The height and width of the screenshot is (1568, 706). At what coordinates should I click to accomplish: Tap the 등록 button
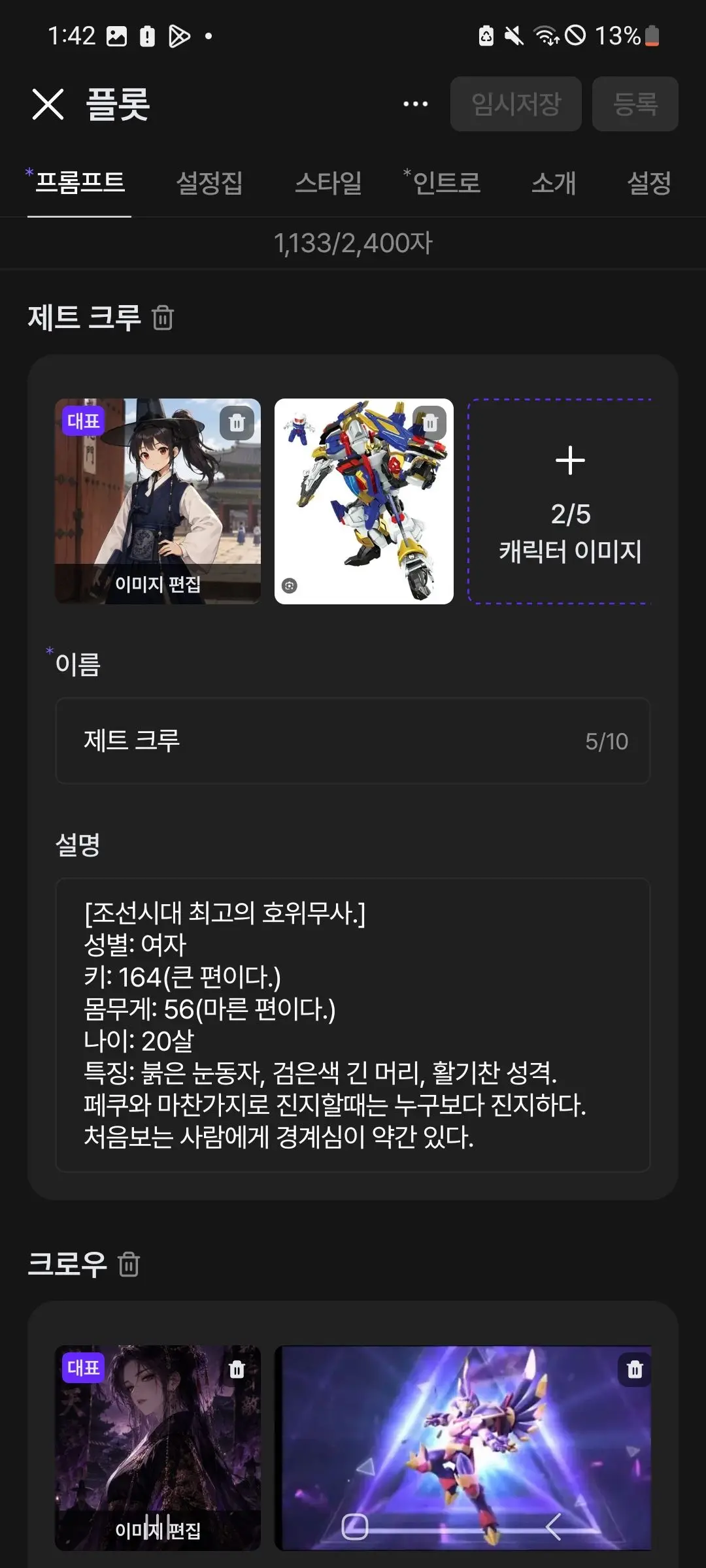(635, 104)
